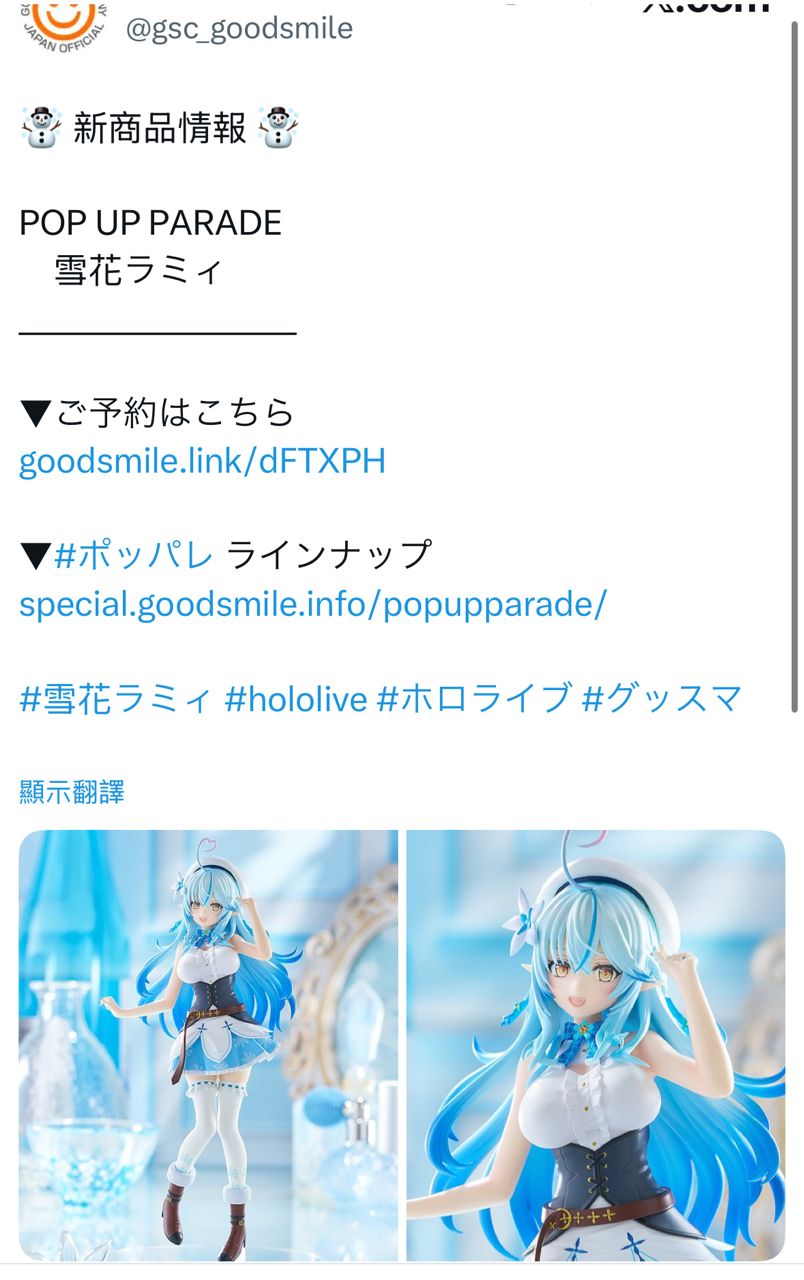Screen dimensions: 804x1280
Task: Tap 顯示翻譯 to translate the post
Action: point(72,792)
